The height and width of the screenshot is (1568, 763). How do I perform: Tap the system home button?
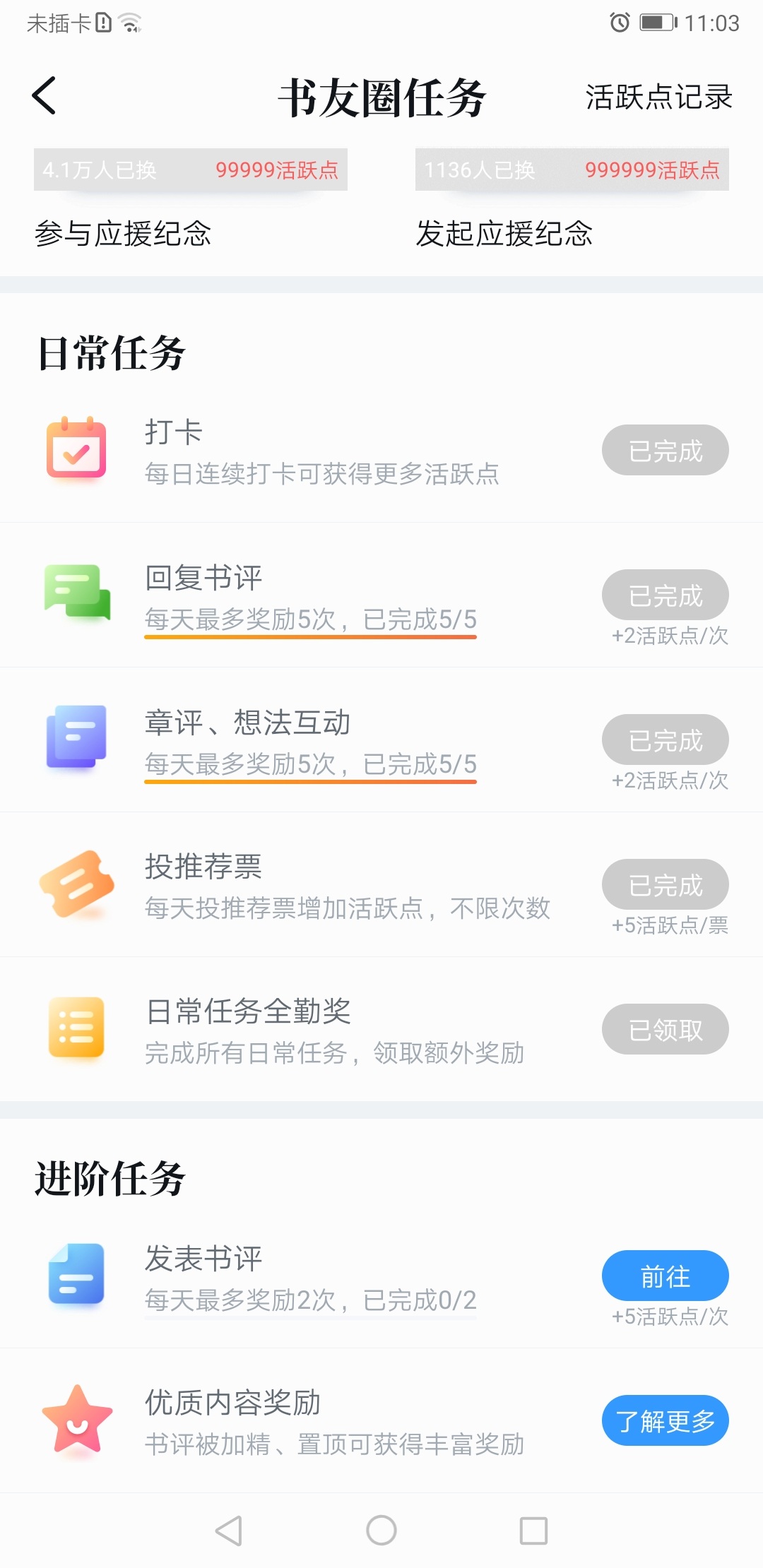381,1531
